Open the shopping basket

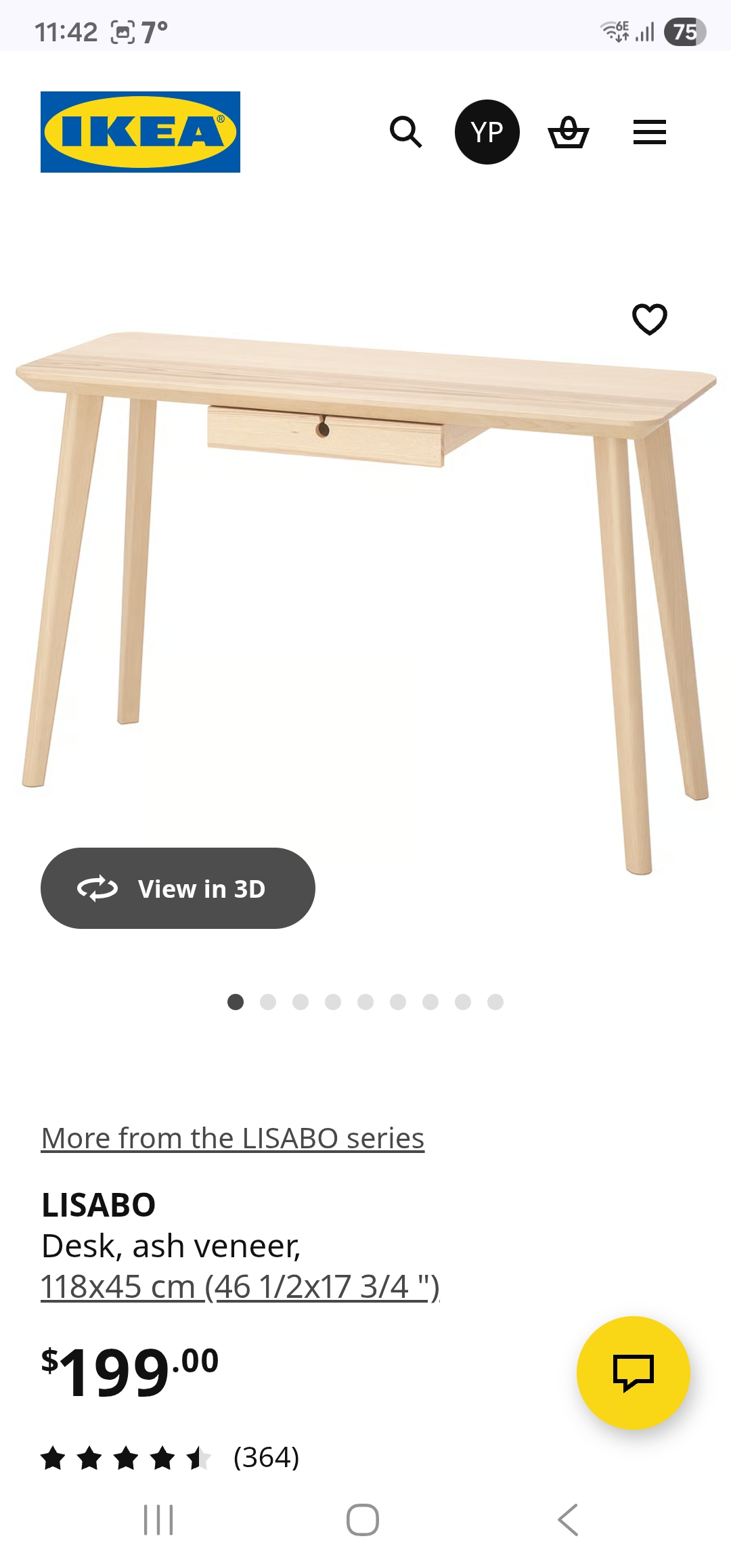pyautogui.click(x=569, y=132)
